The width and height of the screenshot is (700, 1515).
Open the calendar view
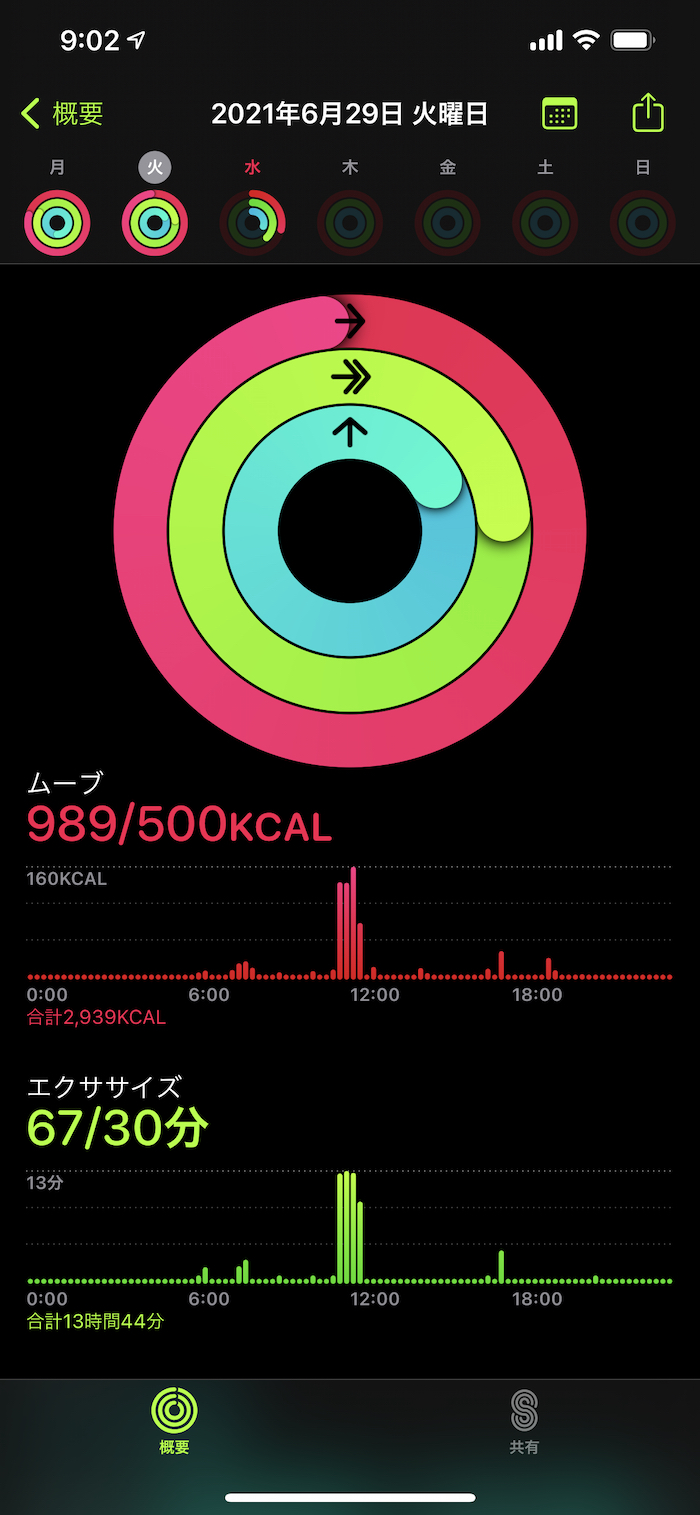coord(559,114)
